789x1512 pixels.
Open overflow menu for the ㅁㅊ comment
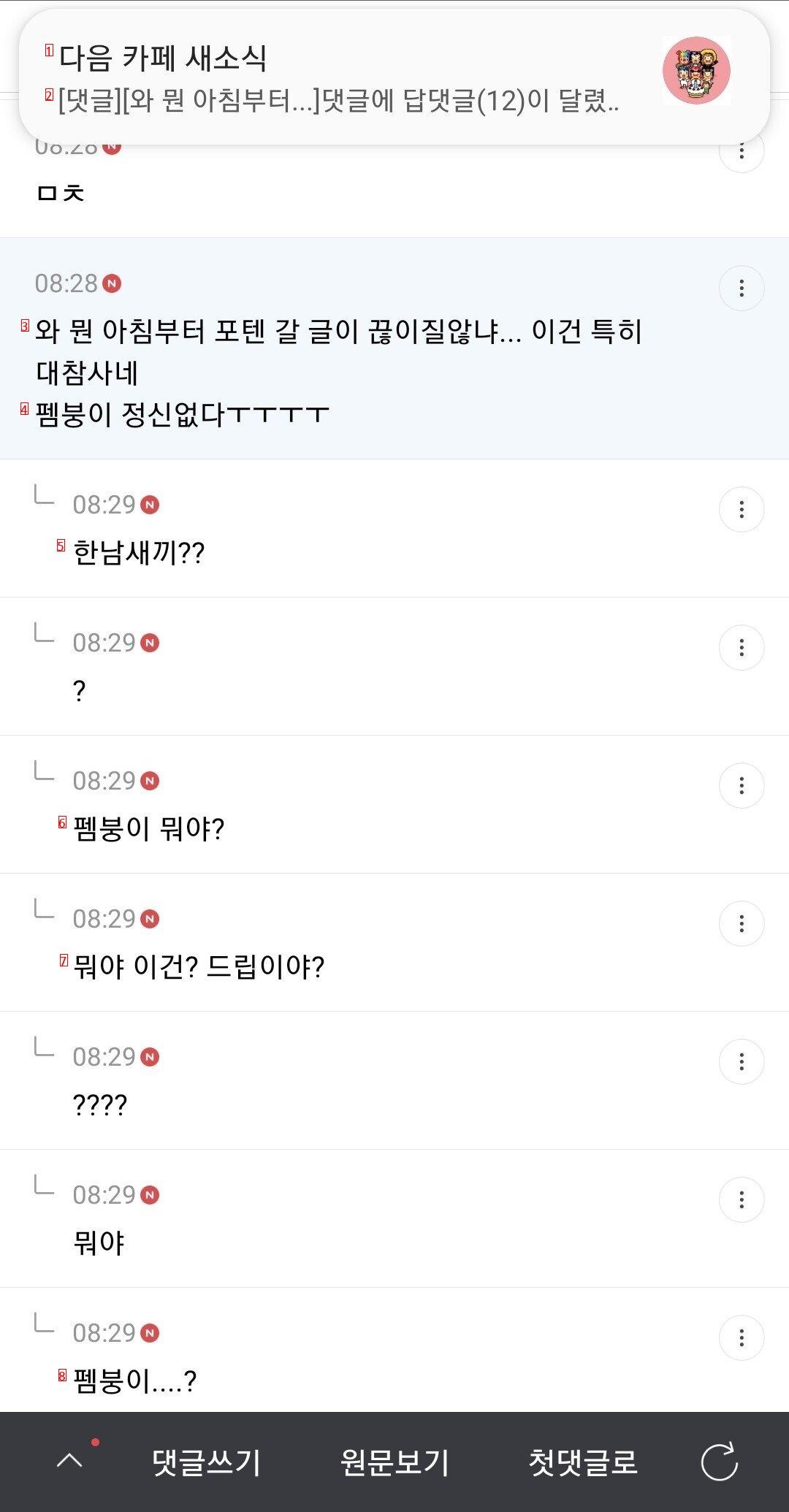tap(742, 153)
